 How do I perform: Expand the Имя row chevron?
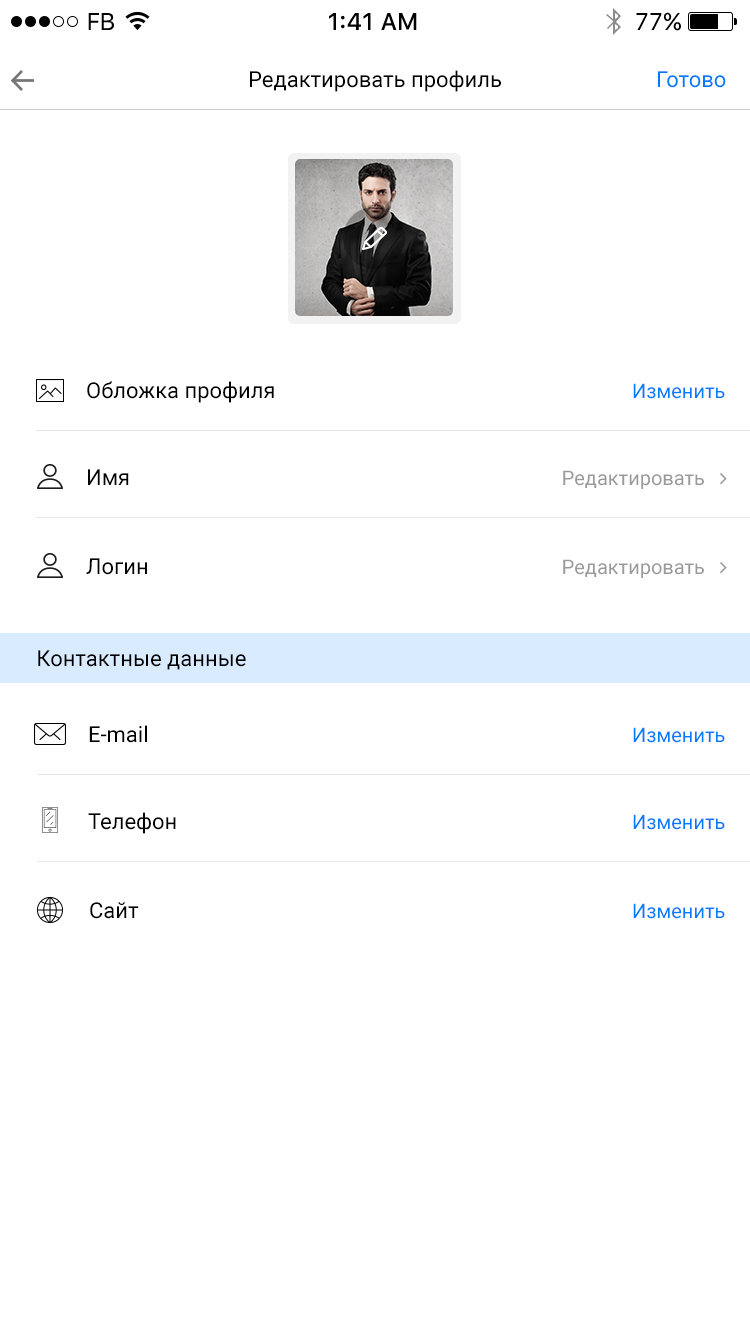pos(722,478)
